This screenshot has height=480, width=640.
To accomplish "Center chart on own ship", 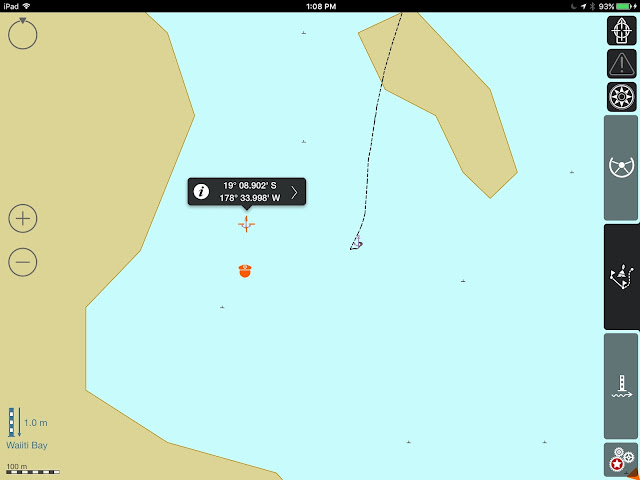I will coord(621,31).
